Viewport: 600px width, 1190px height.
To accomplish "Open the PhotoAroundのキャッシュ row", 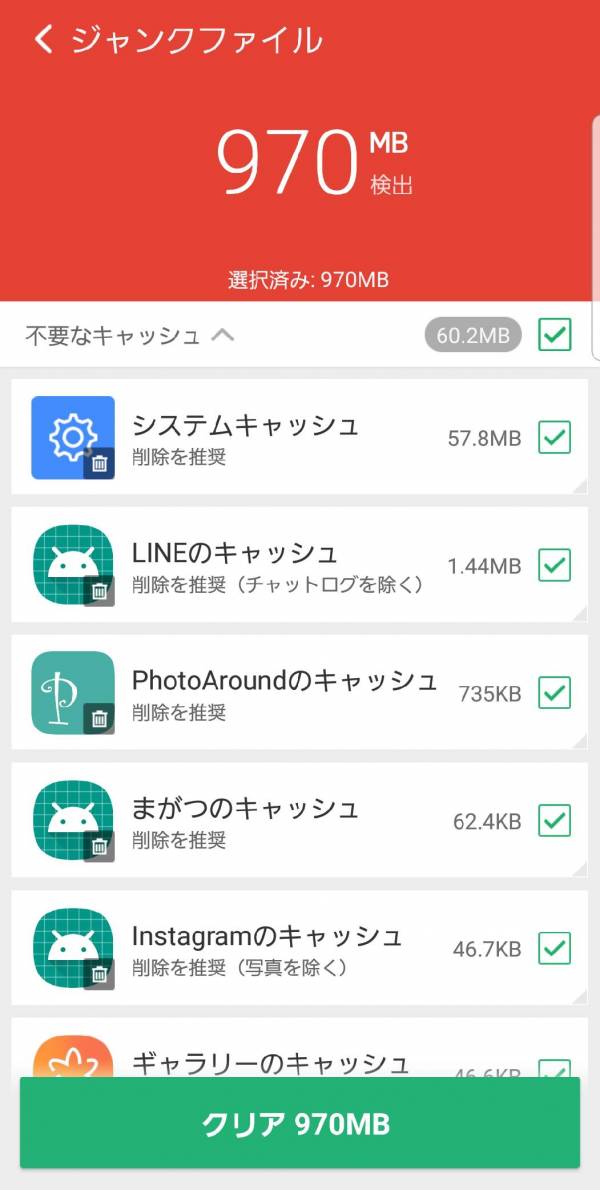I will pyautogui.click(x=300, y=692).
